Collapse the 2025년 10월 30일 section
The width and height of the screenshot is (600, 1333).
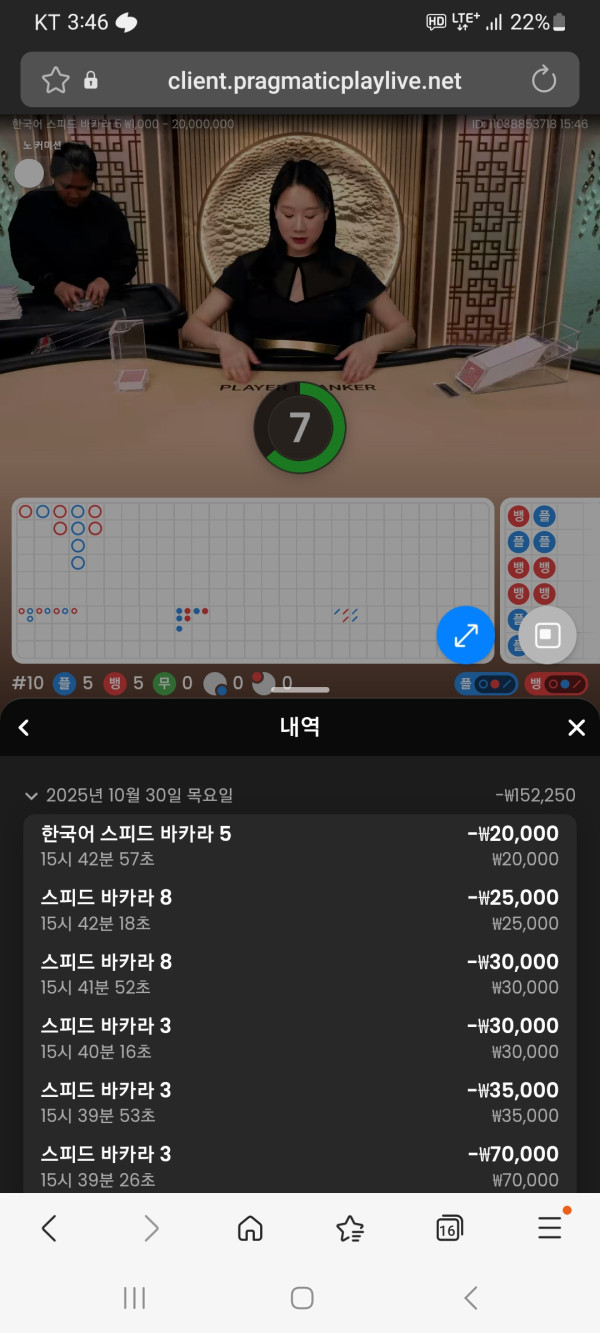click(x=31, y=796)
